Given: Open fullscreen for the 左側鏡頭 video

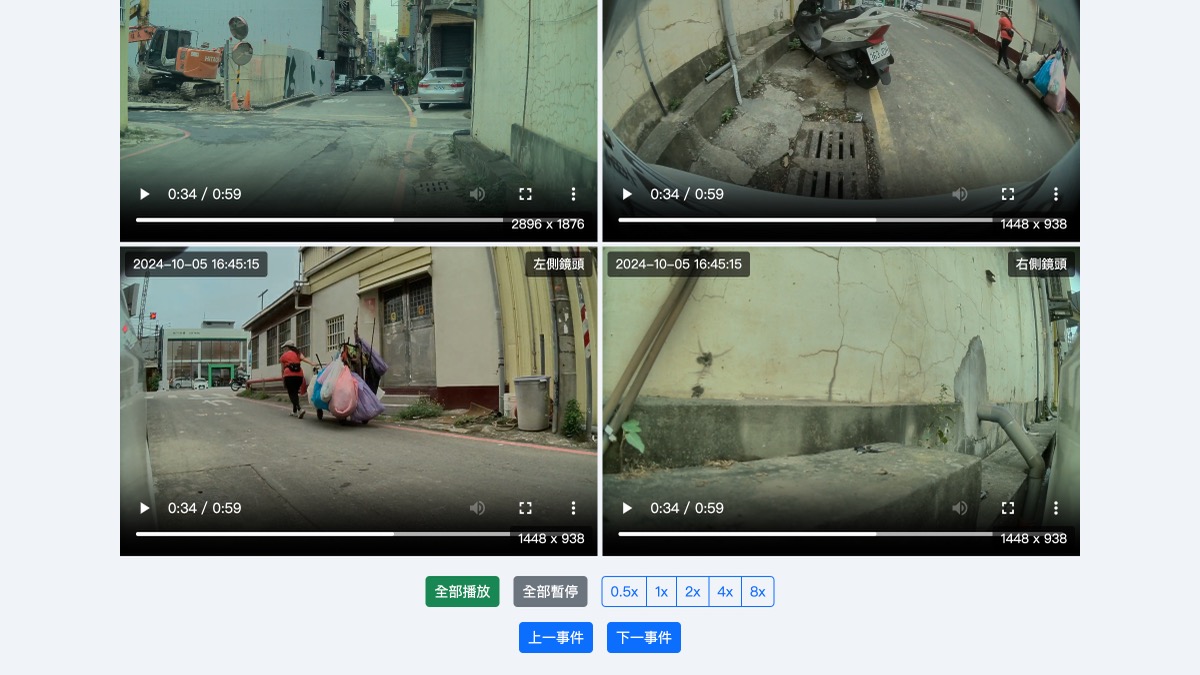Looking at the screenshot, I should (x=525, y=508).
